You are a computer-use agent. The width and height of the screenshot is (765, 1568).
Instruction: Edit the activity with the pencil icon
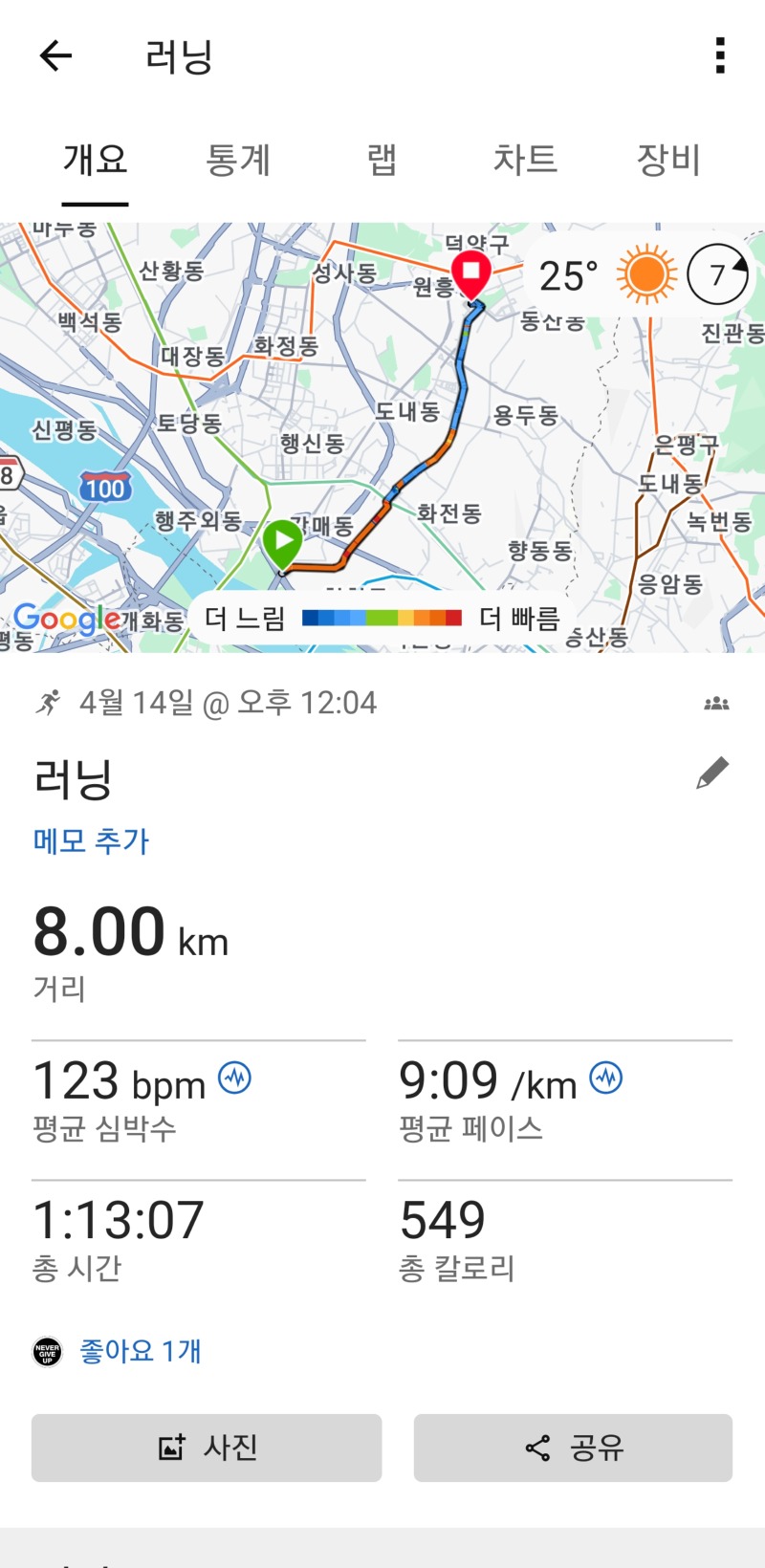coord(712,773)
